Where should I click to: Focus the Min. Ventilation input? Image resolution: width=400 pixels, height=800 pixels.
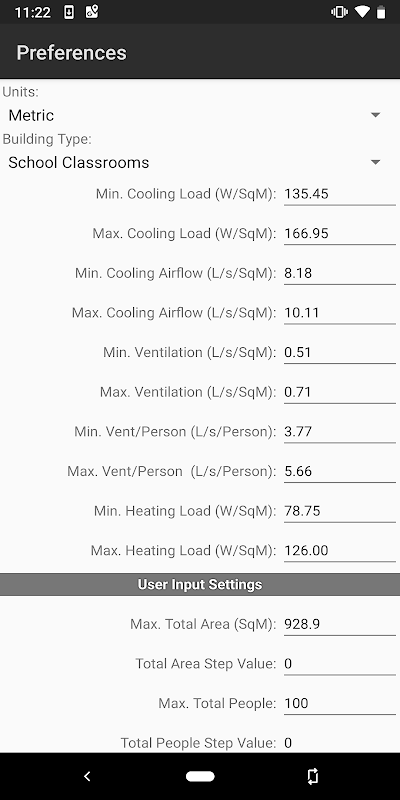[339, 353]
